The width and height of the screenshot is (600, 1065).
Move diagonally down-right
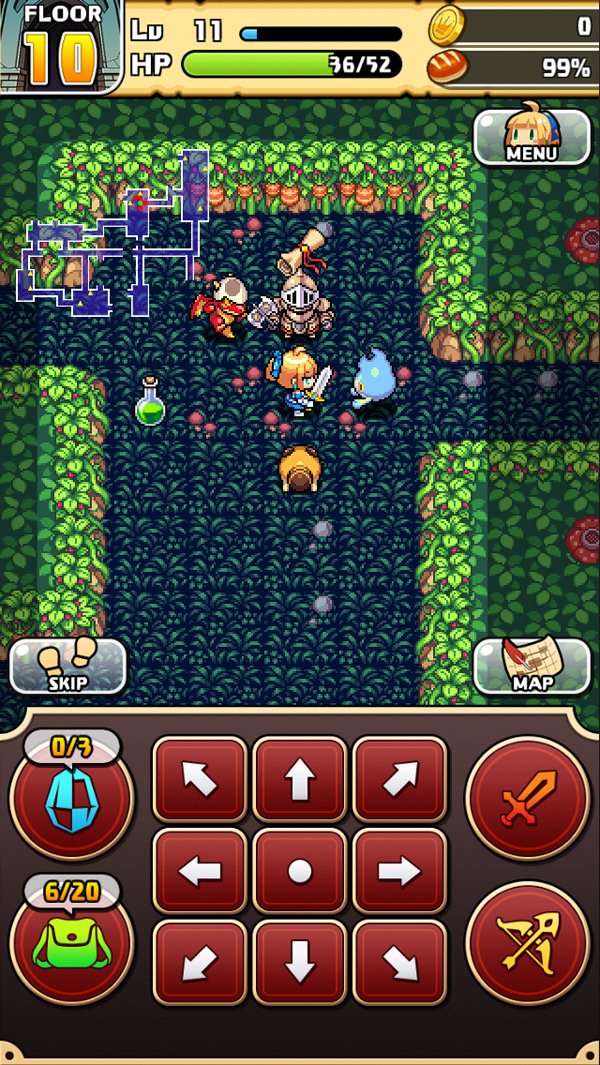click(x=400, y=961)
